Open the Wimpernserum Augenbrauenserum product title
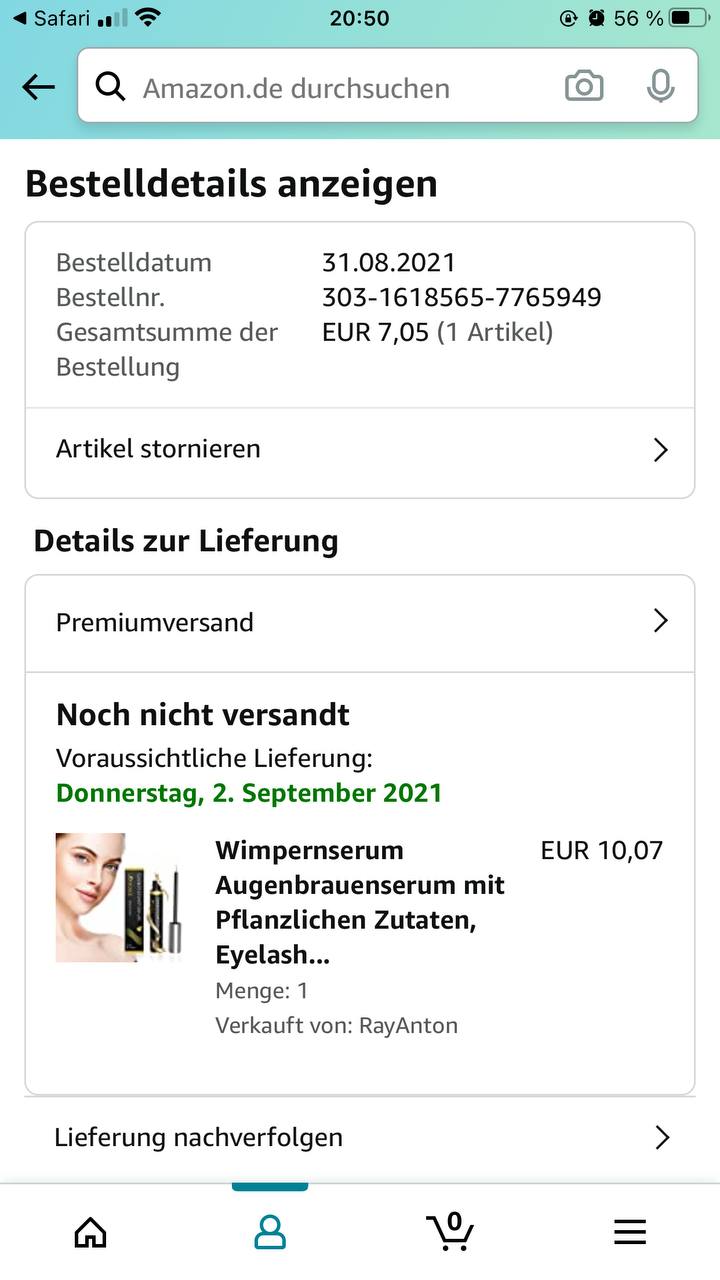Viewport: 720px width, 1280px height. pyautogui.click(x=360, y=902)
